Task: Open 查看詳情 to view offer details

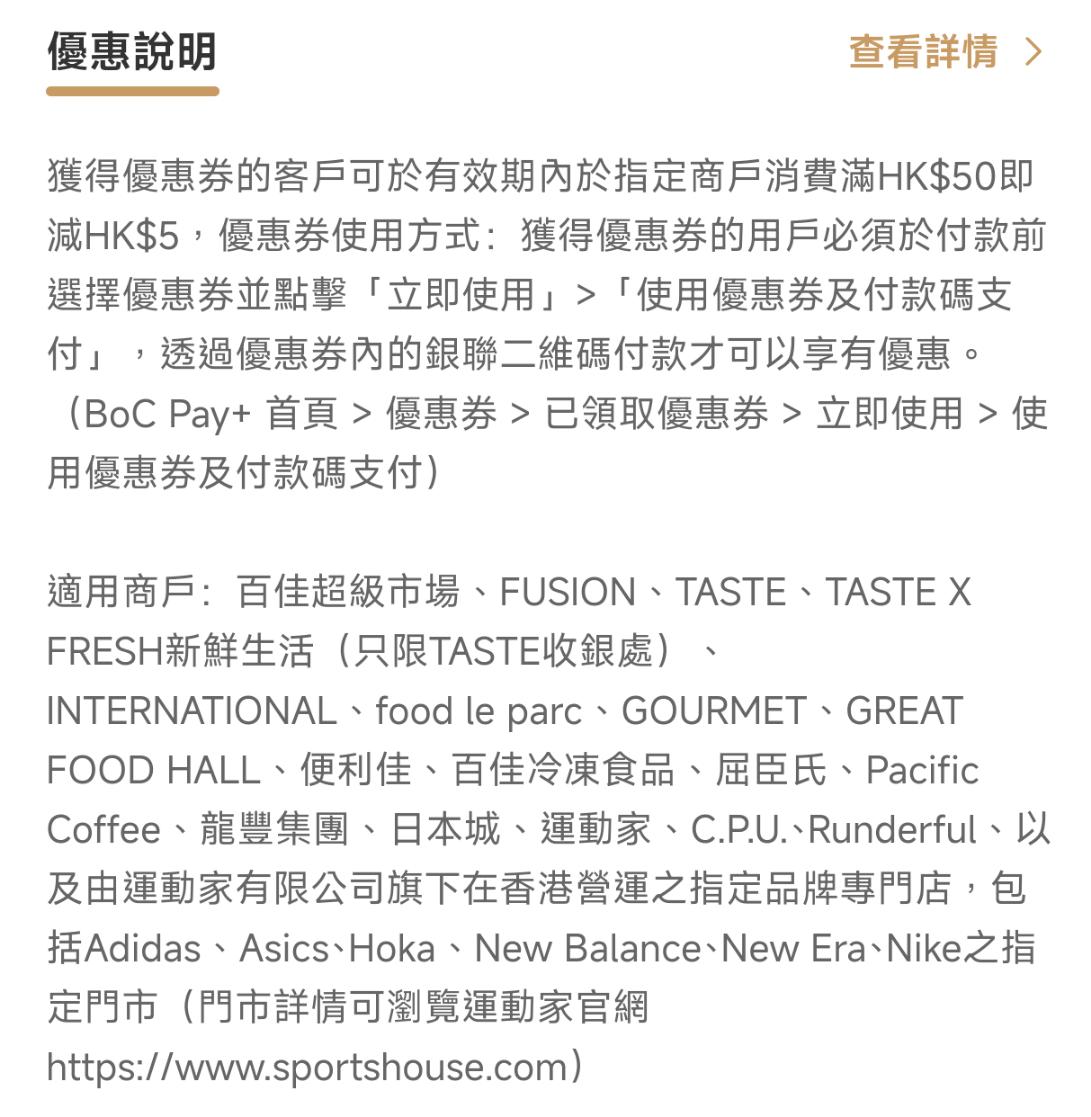Action: tap(946, 52)
